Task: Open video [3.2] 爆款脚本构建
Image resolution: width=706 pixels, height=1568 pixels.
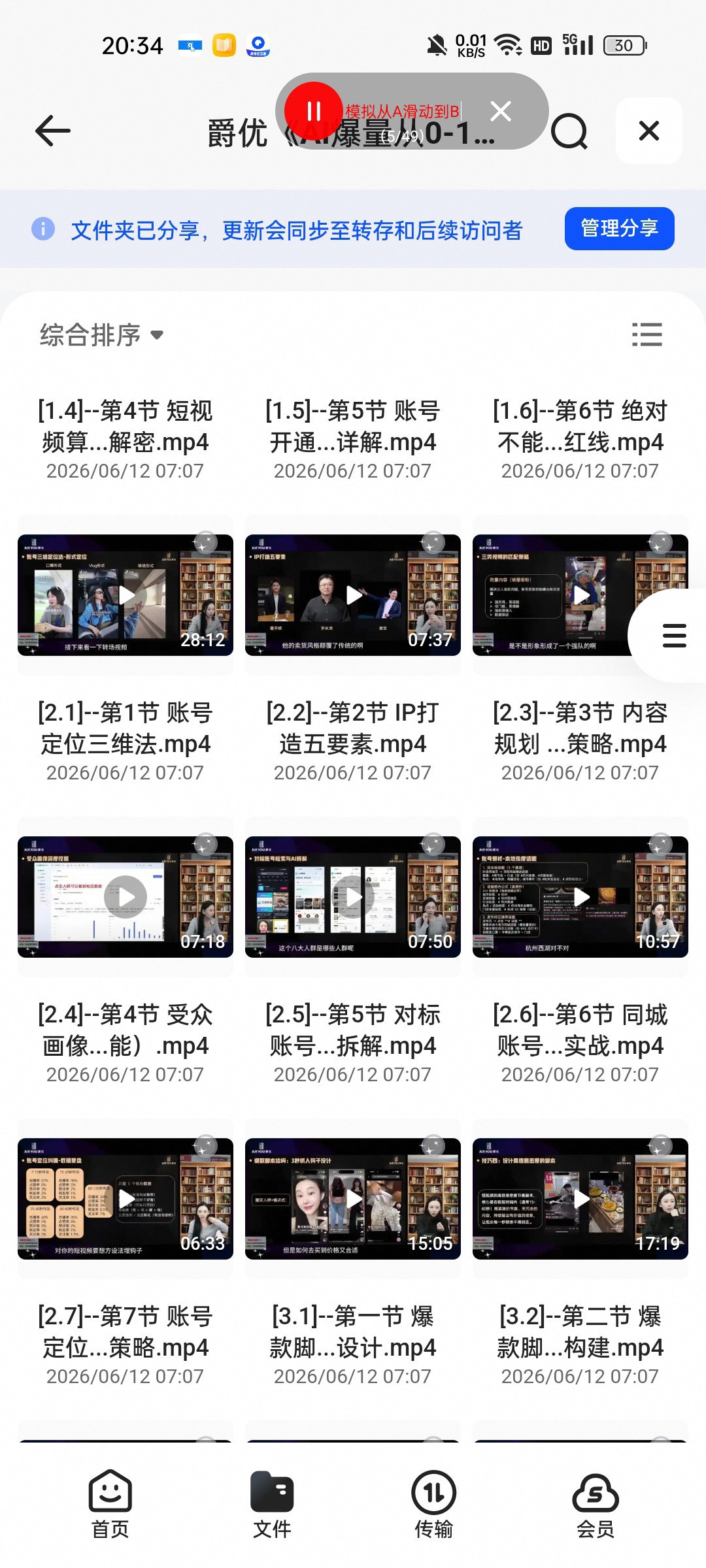Action: tap(580, 1199)
